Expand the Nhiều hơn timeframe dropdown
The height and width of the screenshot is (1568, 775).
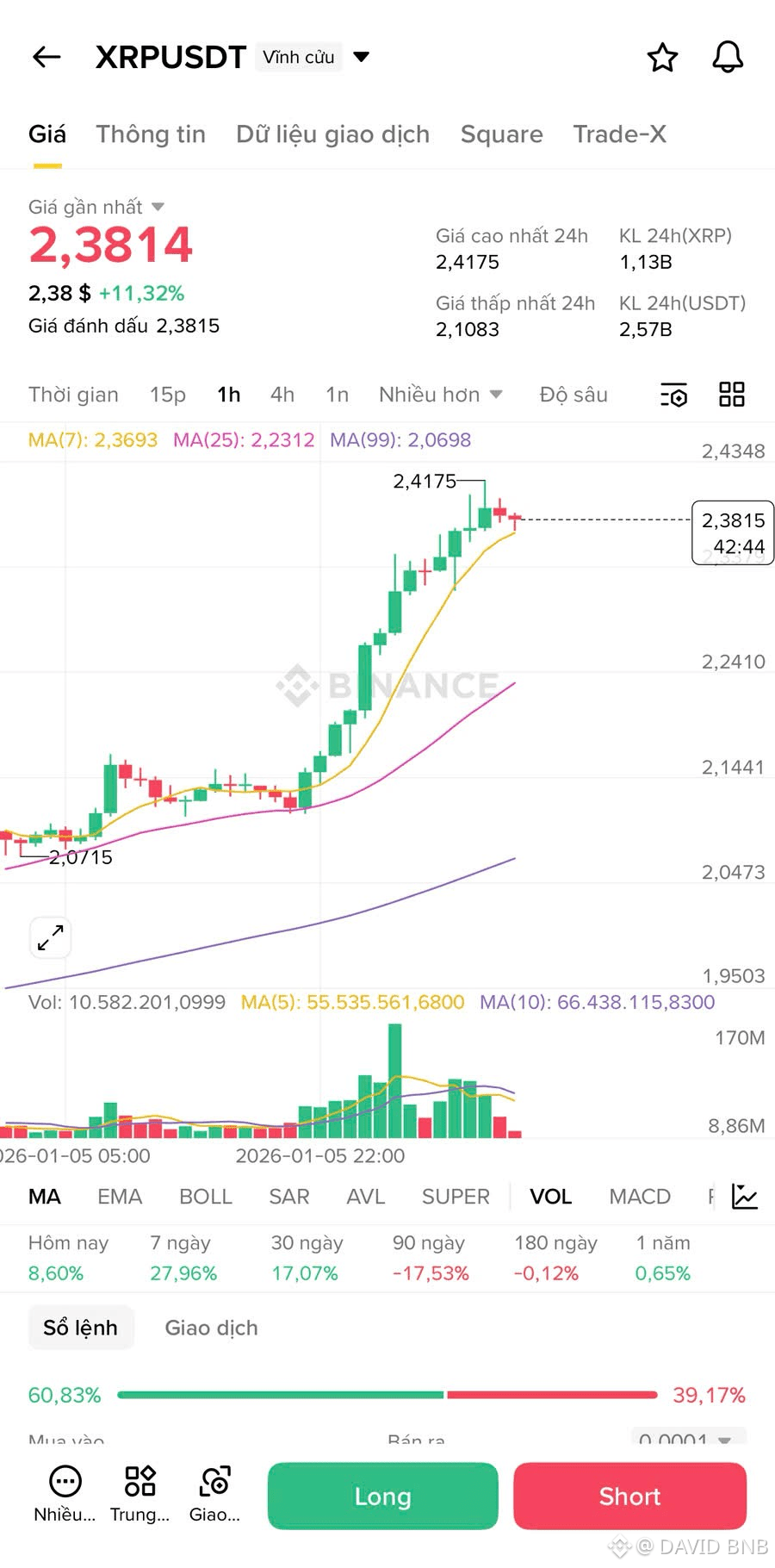tap(440, 395)
